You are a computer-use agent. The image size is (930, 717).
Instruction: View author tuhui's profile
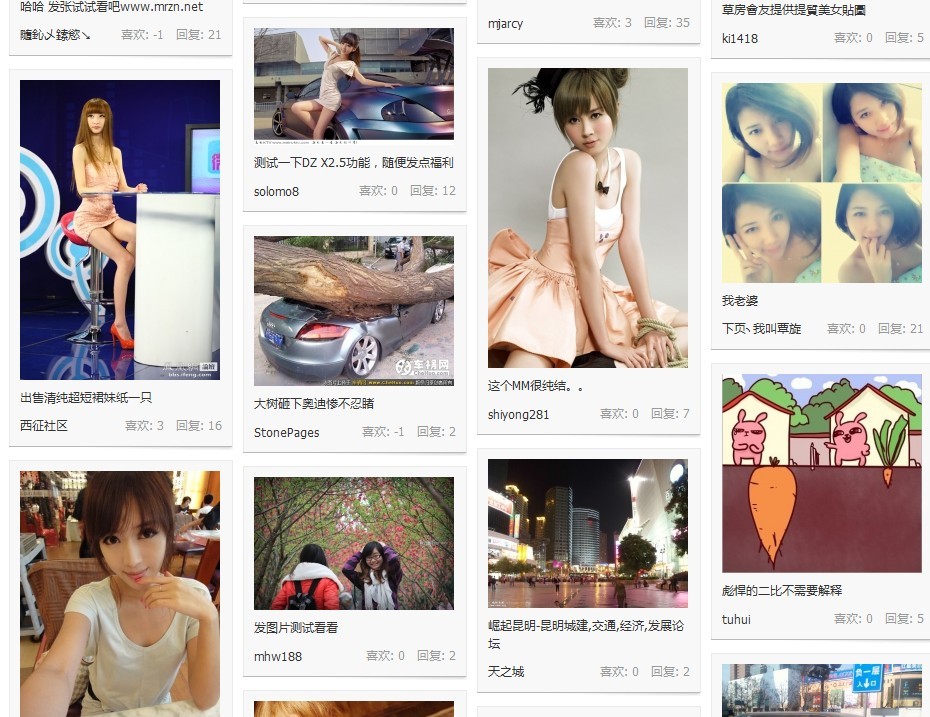pos(736,619)
